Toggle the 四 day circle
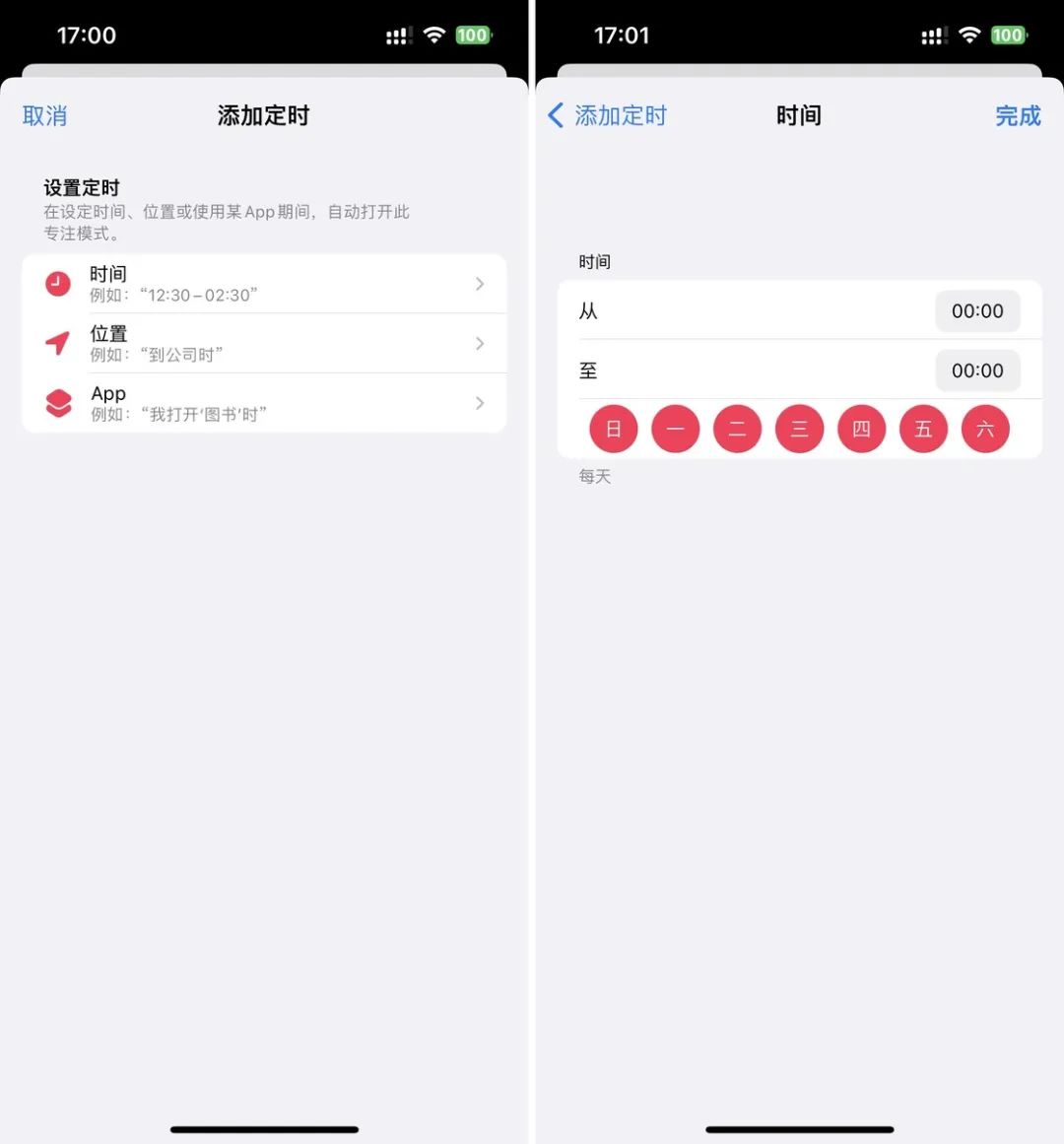 pyautogui.click(x=861, y=430)
